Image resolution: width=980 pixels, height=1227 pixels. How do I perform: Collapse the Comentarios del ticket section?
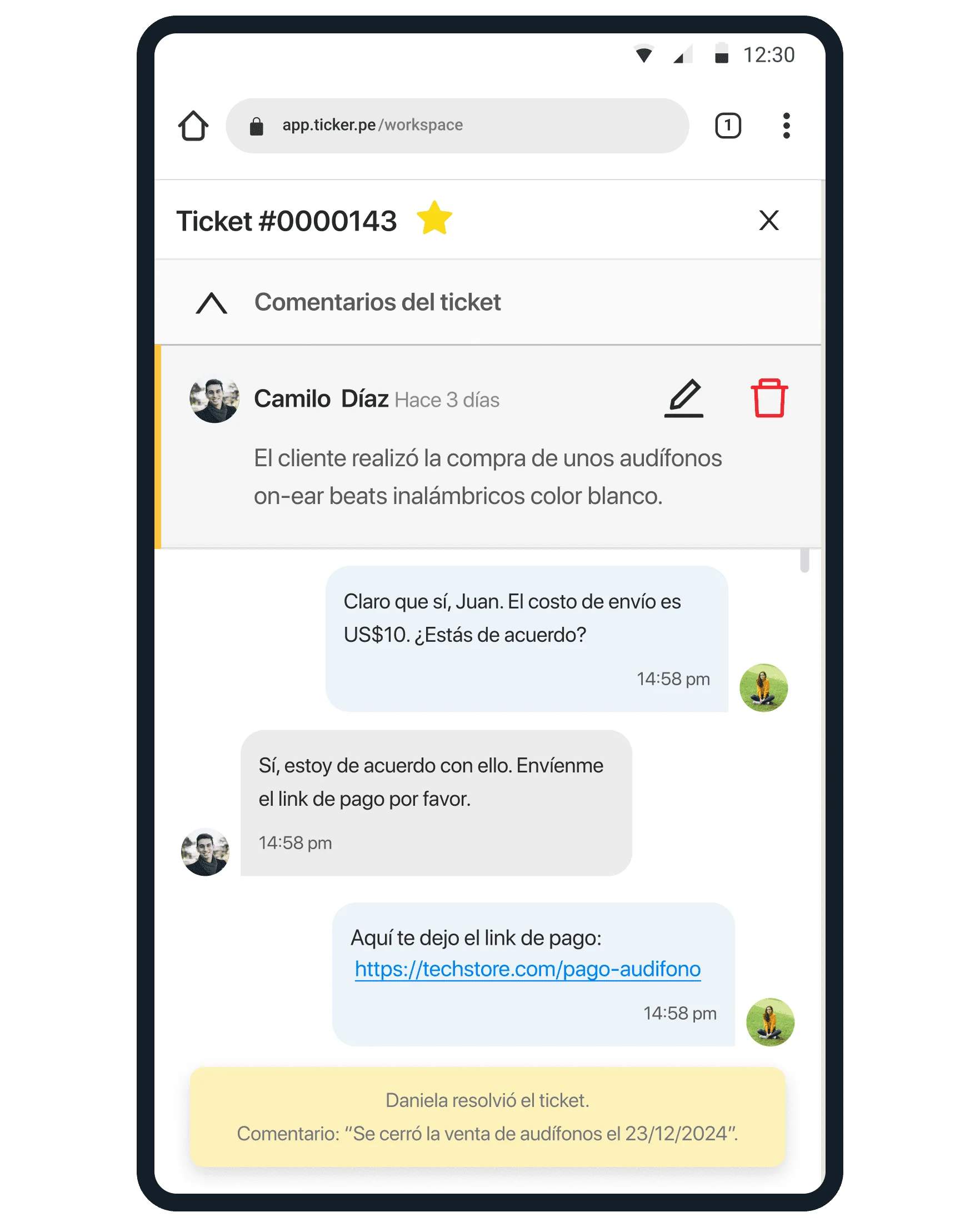click(x=212, y=303)
